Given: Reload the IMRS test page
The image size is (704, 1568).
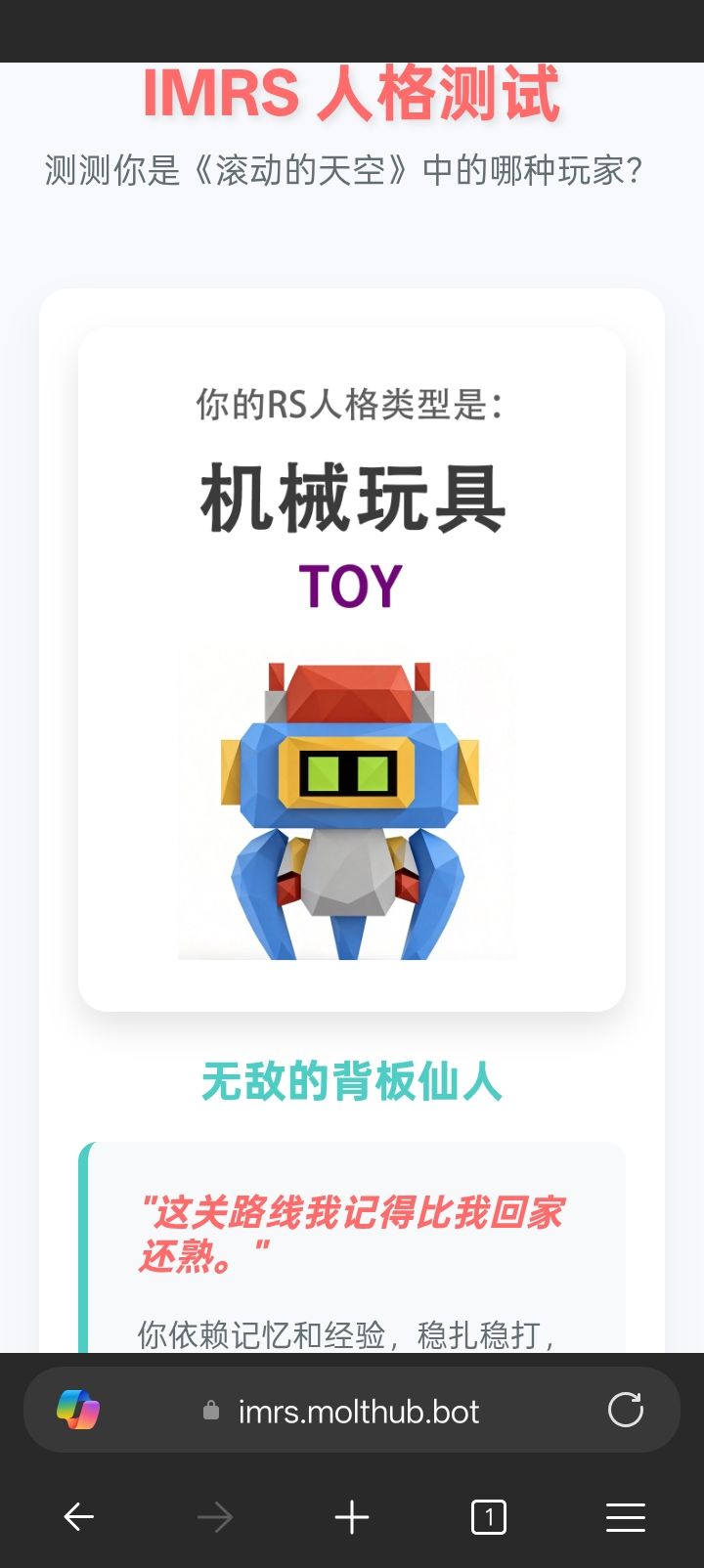Looking at the screenshot, I should 625,1409.
